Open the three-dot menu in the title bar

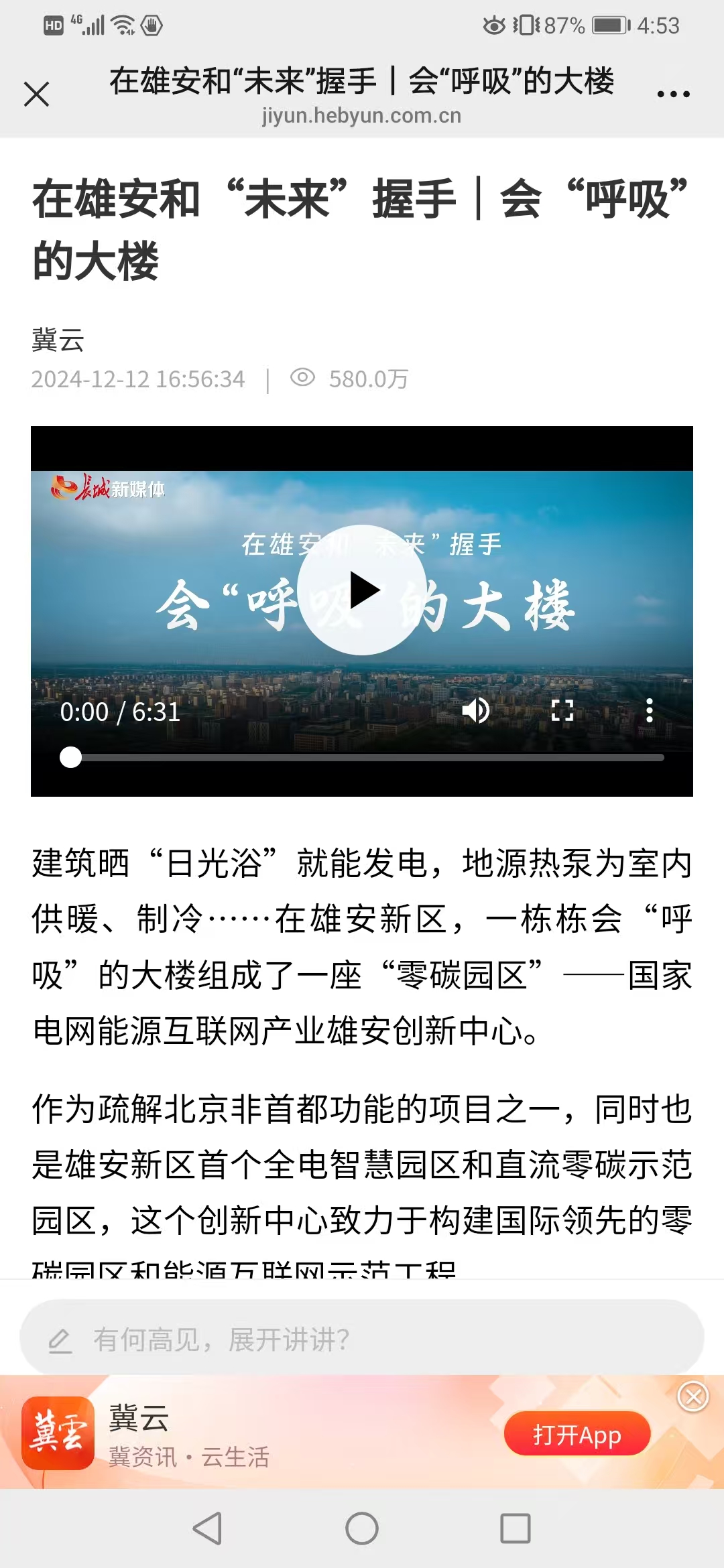pyautogui.click(x=673, y=94)
